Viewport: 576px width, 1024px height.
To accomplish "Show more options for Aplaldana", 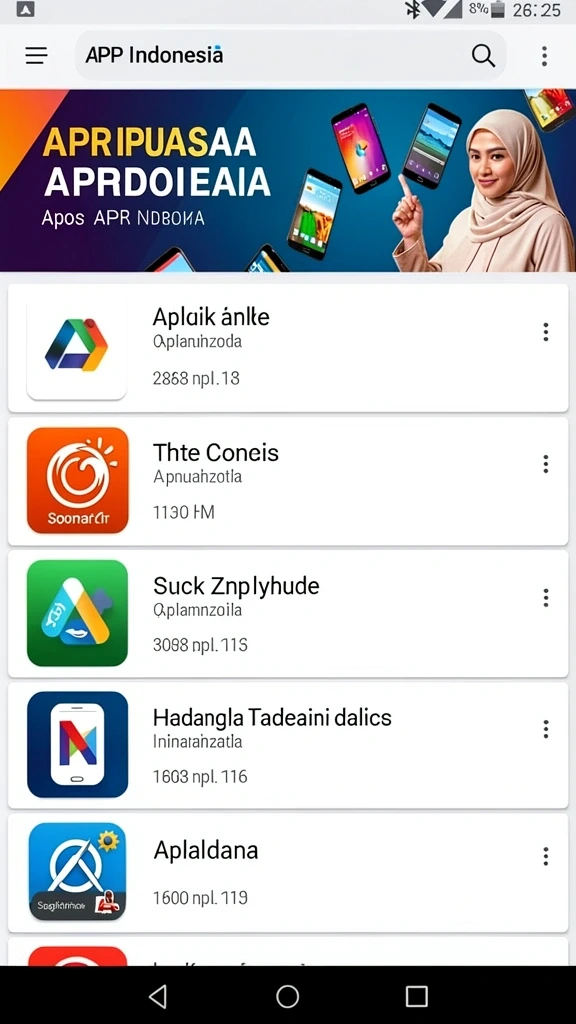I will tap(546, 856).
